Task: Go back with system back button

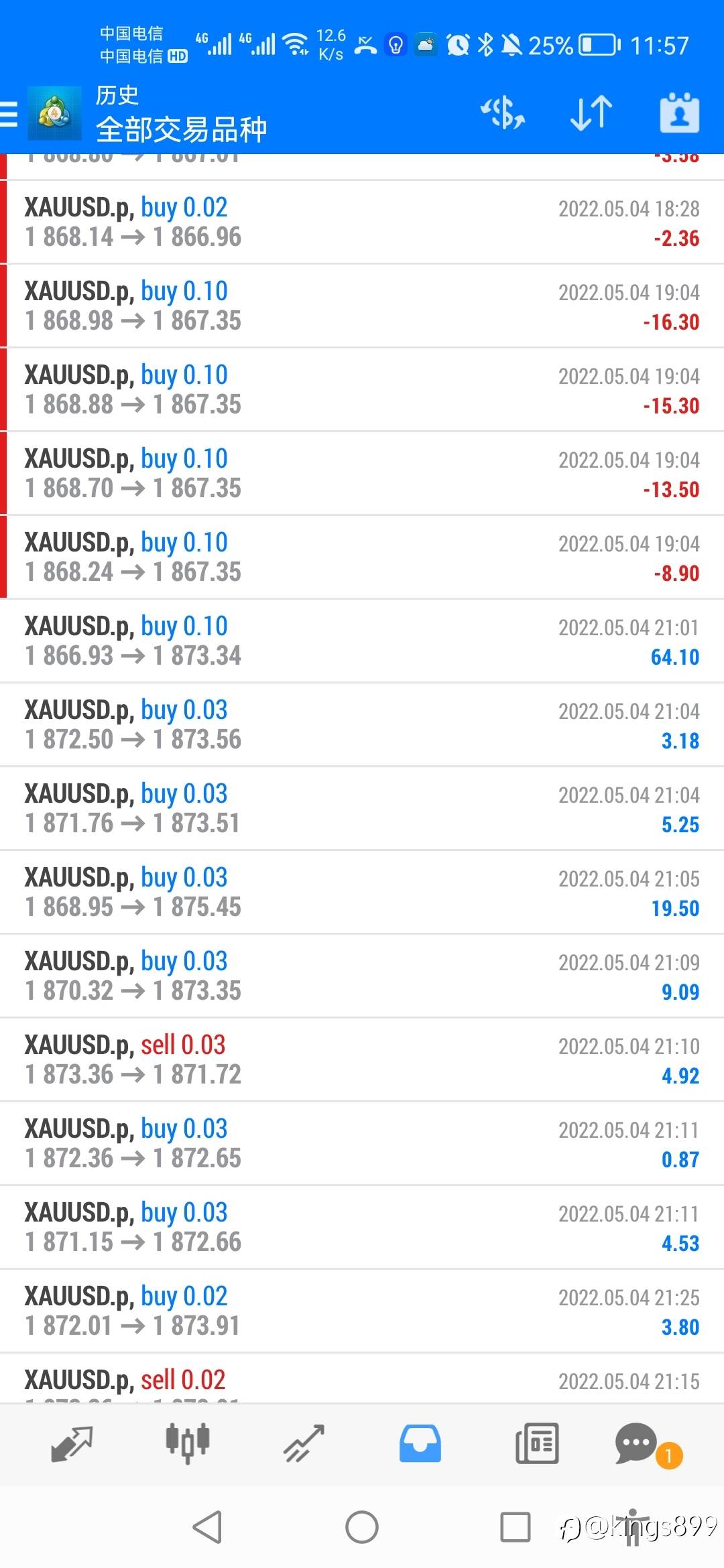Action: (x=207, y=1527)
